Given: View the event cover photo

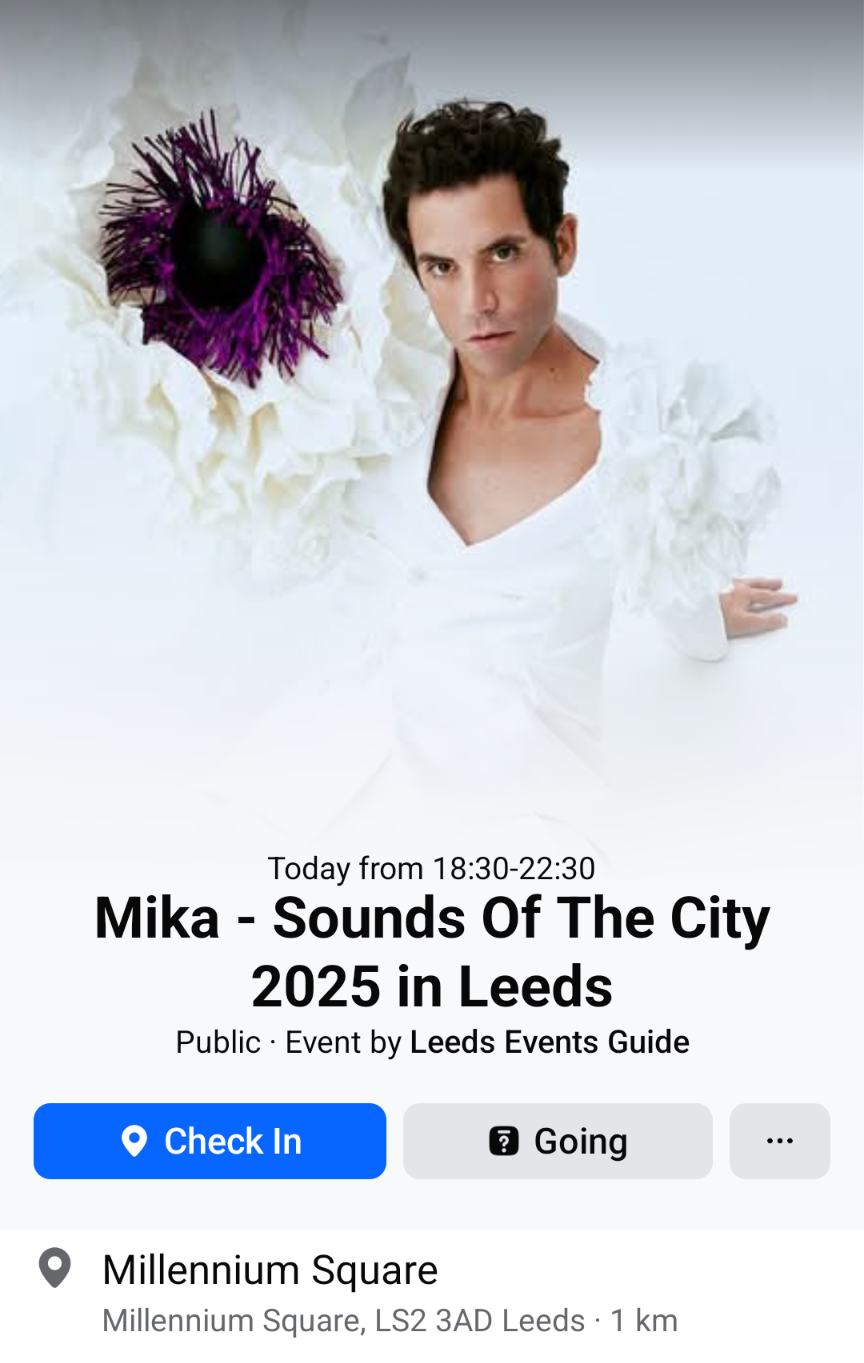Looking at the screenshot, I should [432, 400].
